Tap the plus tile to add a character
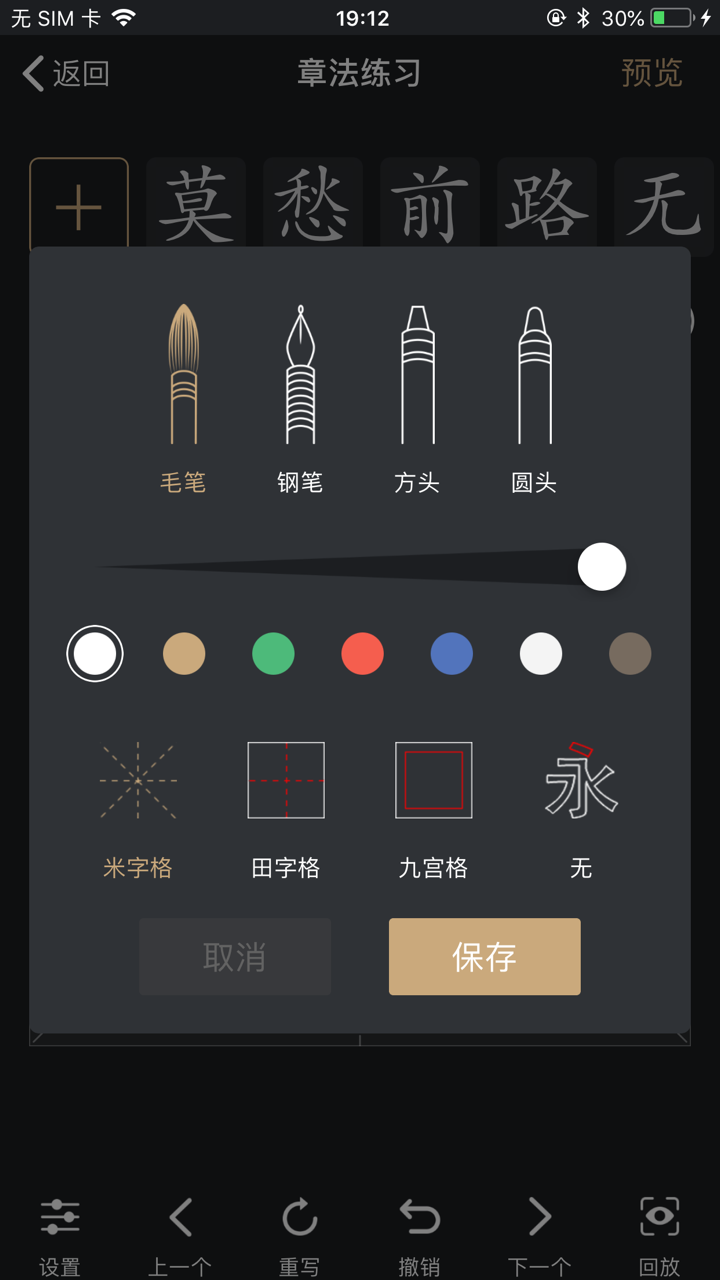Image resolution: width=720 pixels, height=1280 pixels. (x=78, y=203)
